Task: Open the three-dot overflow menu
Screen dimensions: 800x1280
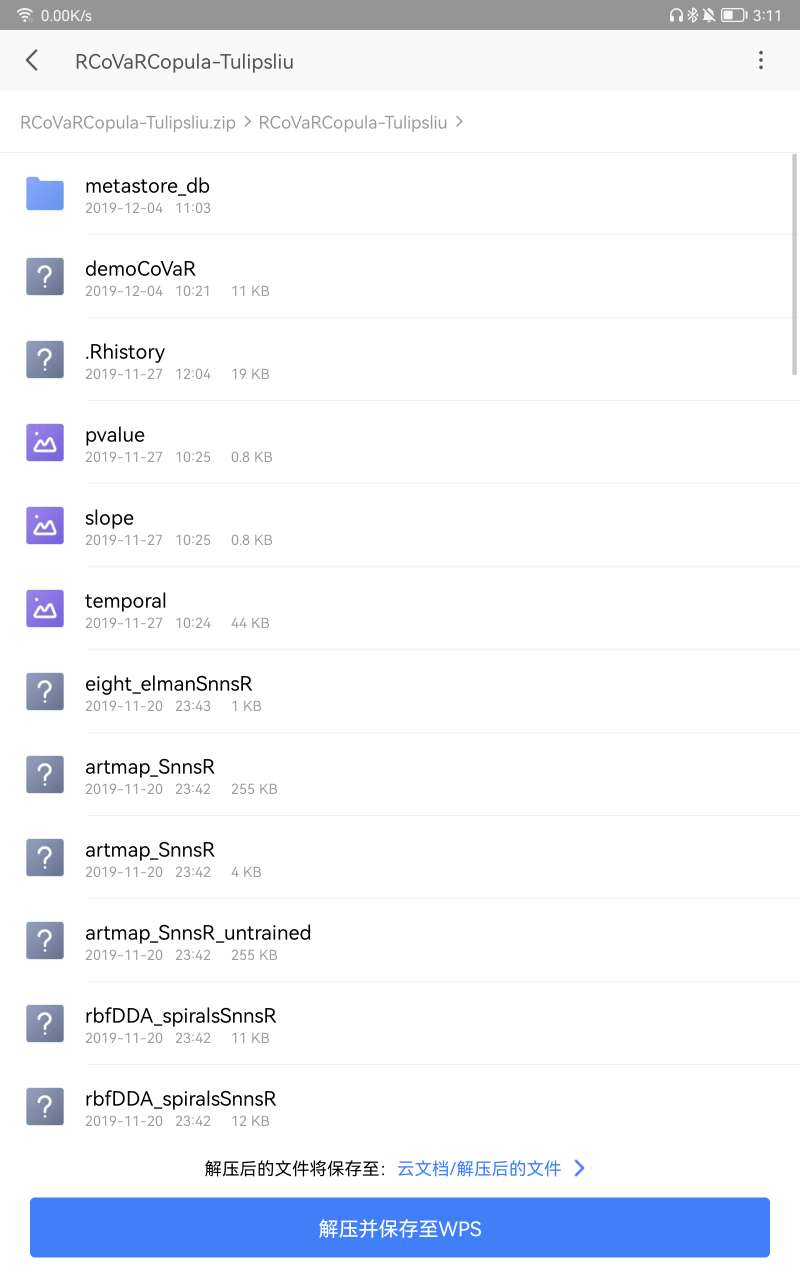Action: (x=760, y=61)
